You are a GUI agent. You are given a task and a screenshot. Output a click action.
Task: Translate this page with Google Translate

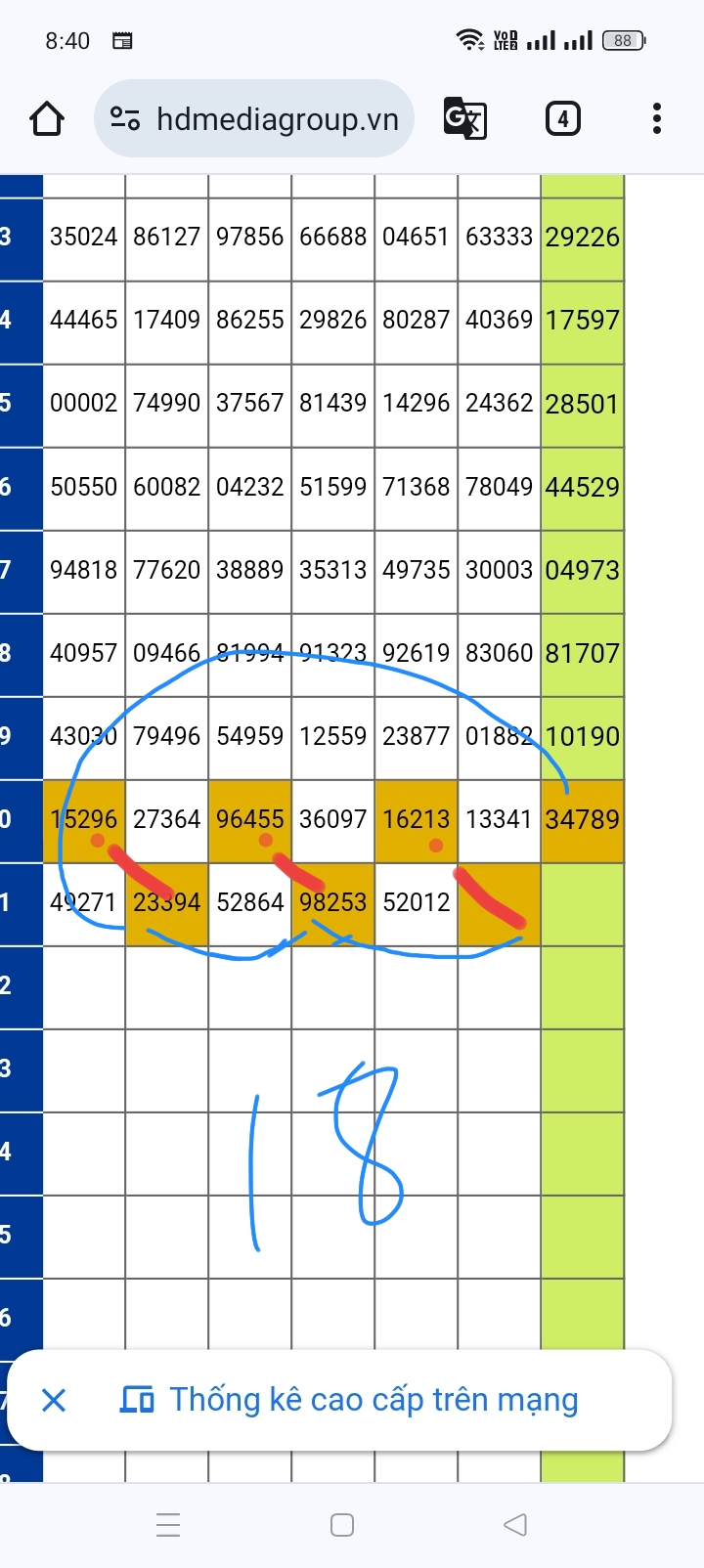click(x=464, y=119)
